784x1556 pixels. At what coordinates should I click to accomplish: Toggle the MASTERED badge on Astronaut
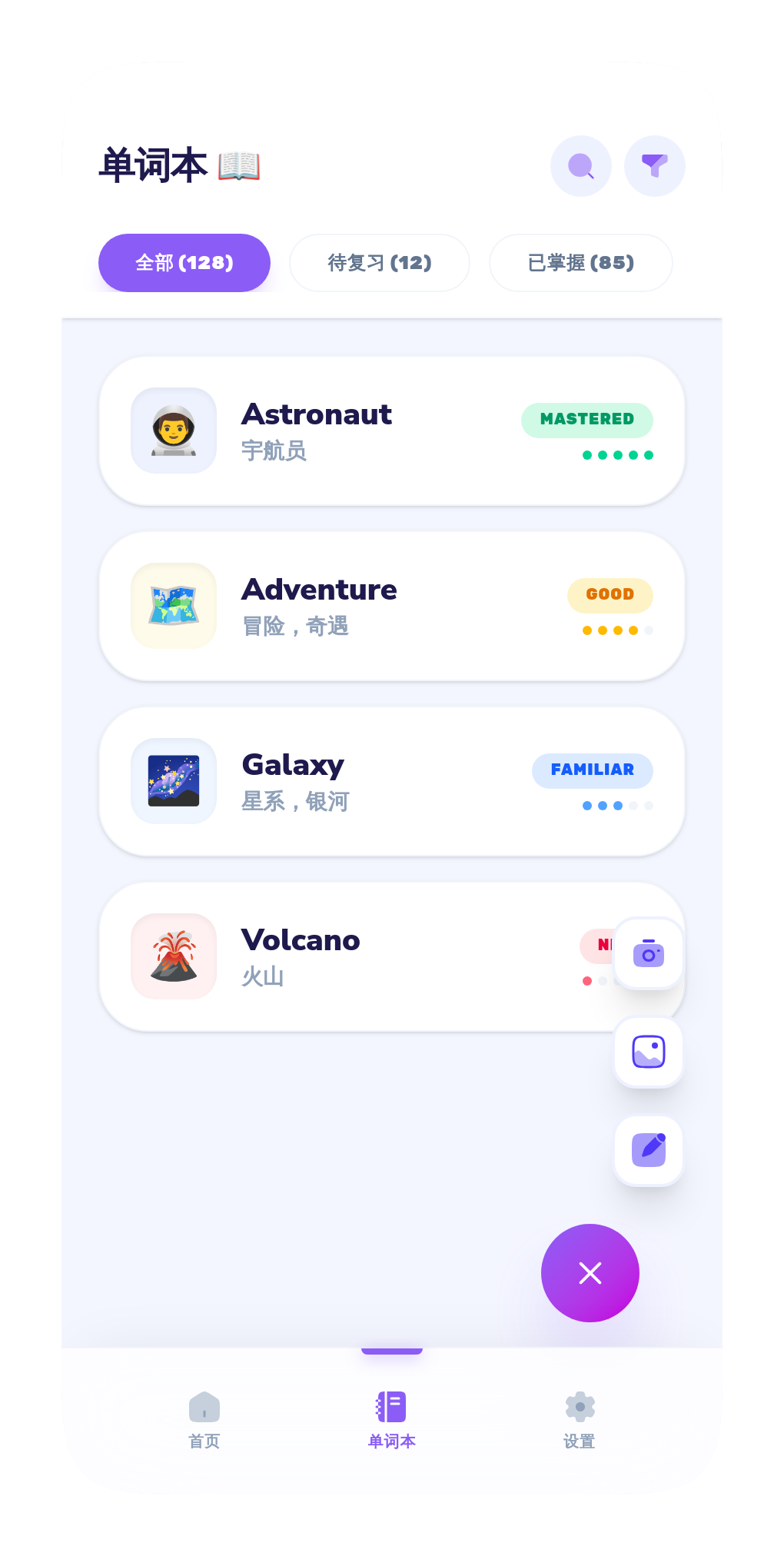coord(586,420)
